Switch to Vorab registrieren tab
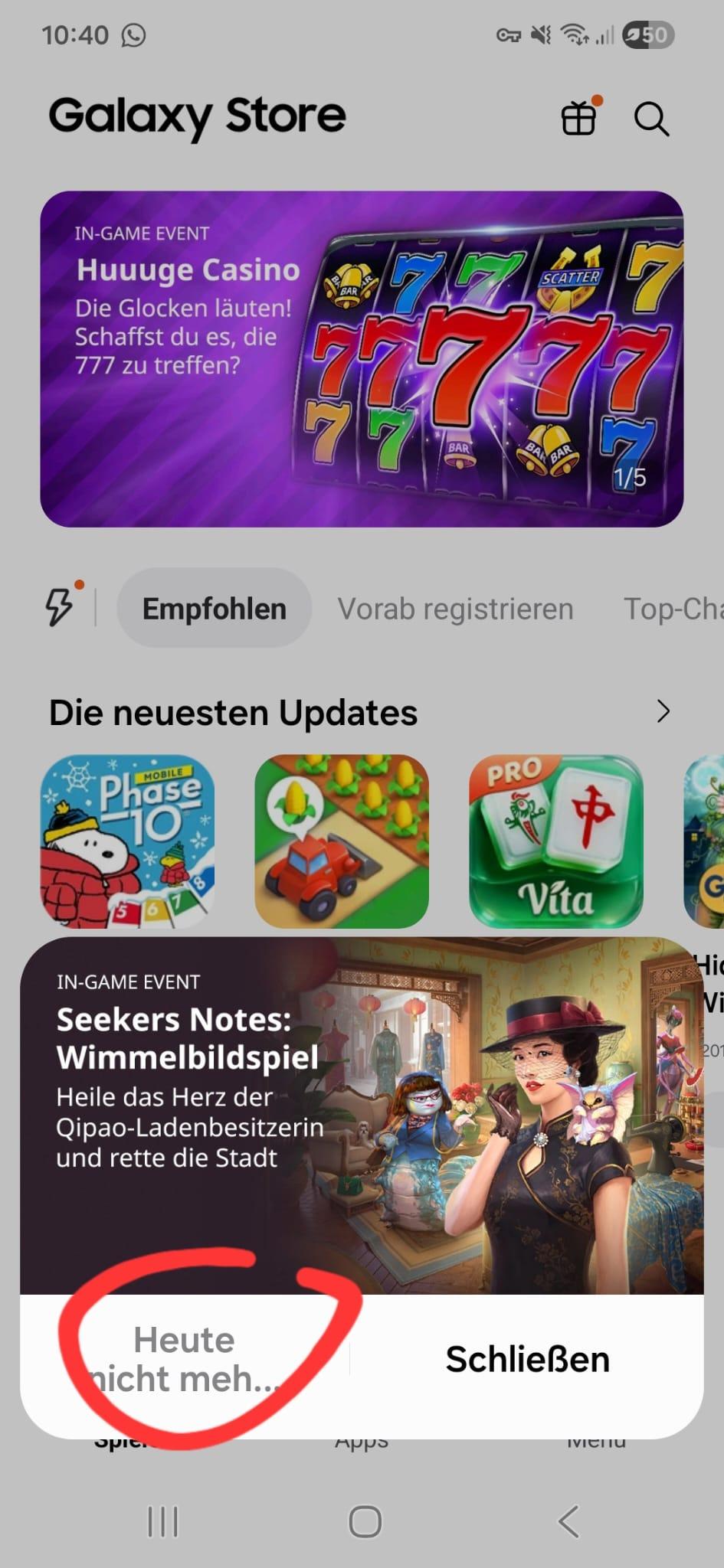Image resolution: width=724 pixels, height=1568 pixels. 455,609
